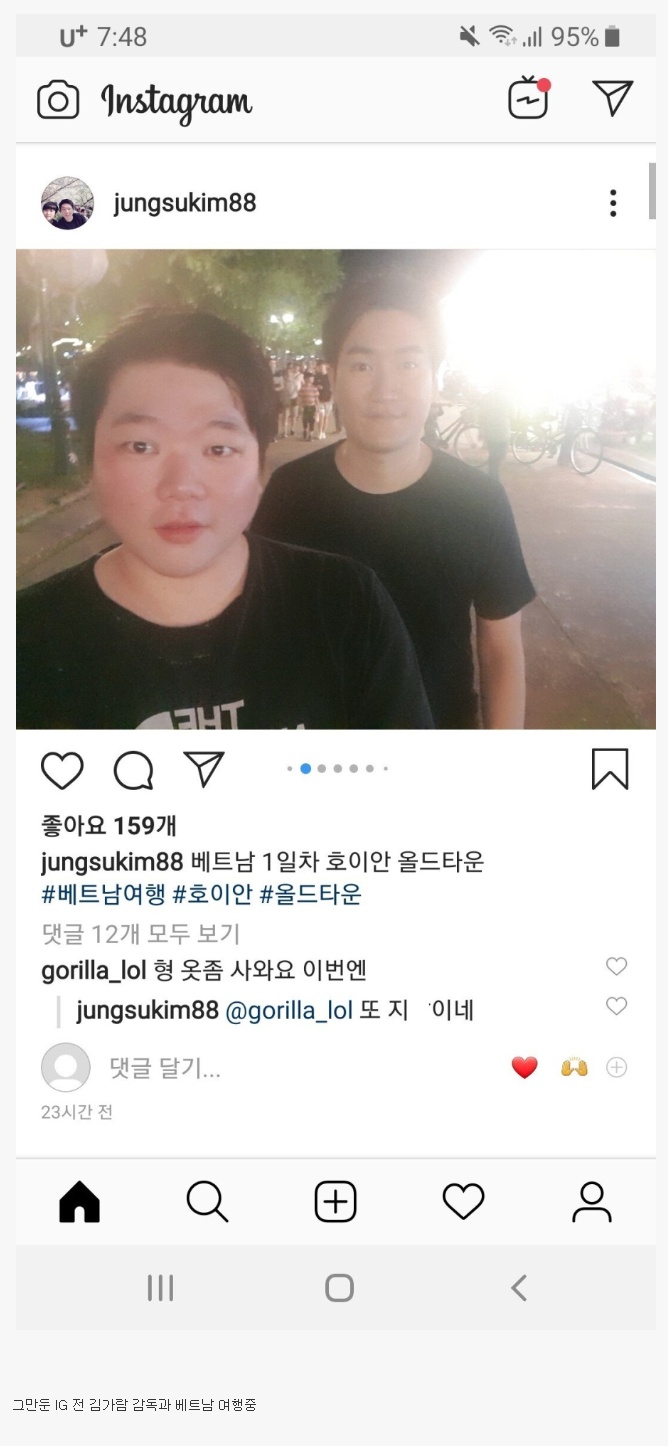Like gorilla_lol's comment
The width and height of the screenshot is (668, 1446).
click(617, 966)
